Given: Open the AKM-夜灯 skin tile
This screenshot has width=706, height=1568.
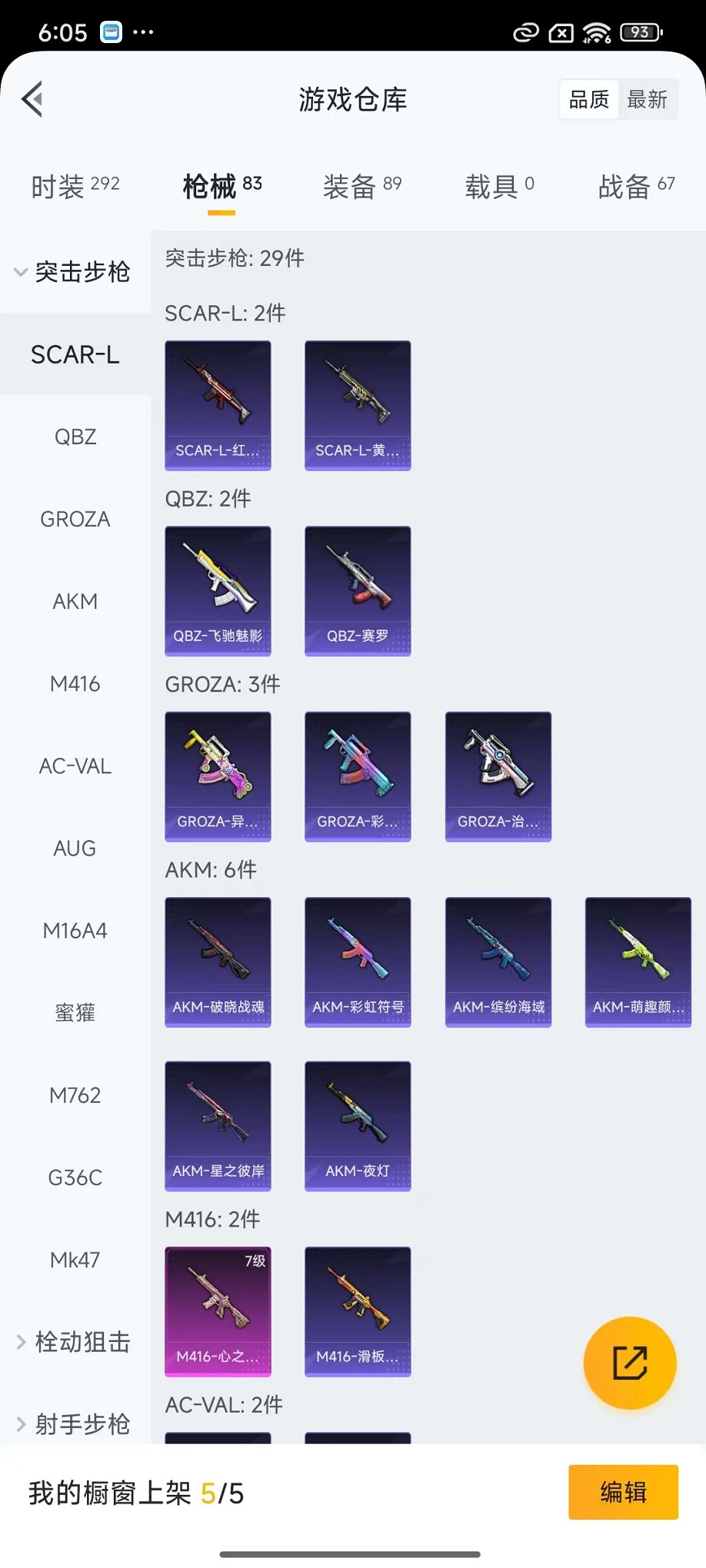Looking at the screenshot, I should [x=358, y=1125].
